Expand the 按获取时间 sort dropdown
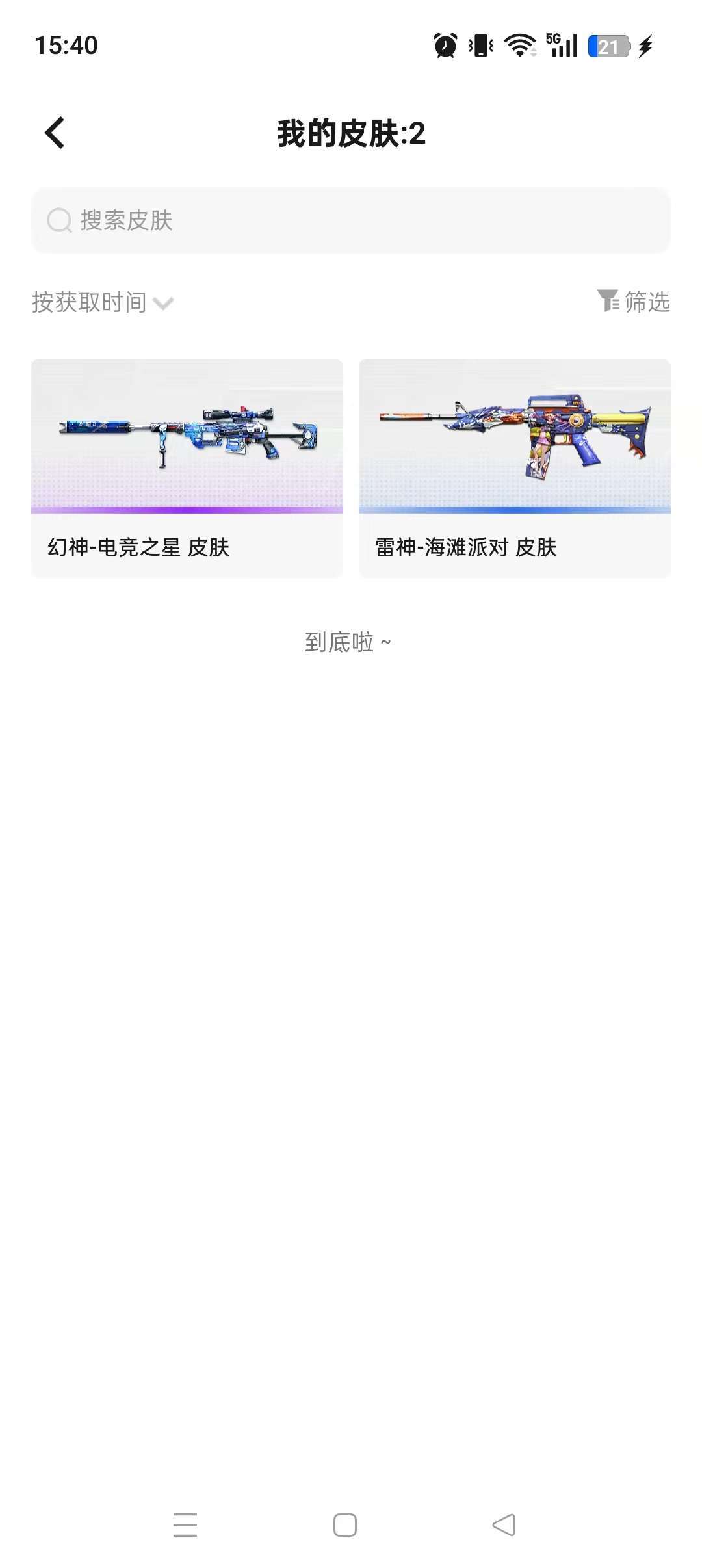This screenshot has height=1568, width=702. (103, 302)
